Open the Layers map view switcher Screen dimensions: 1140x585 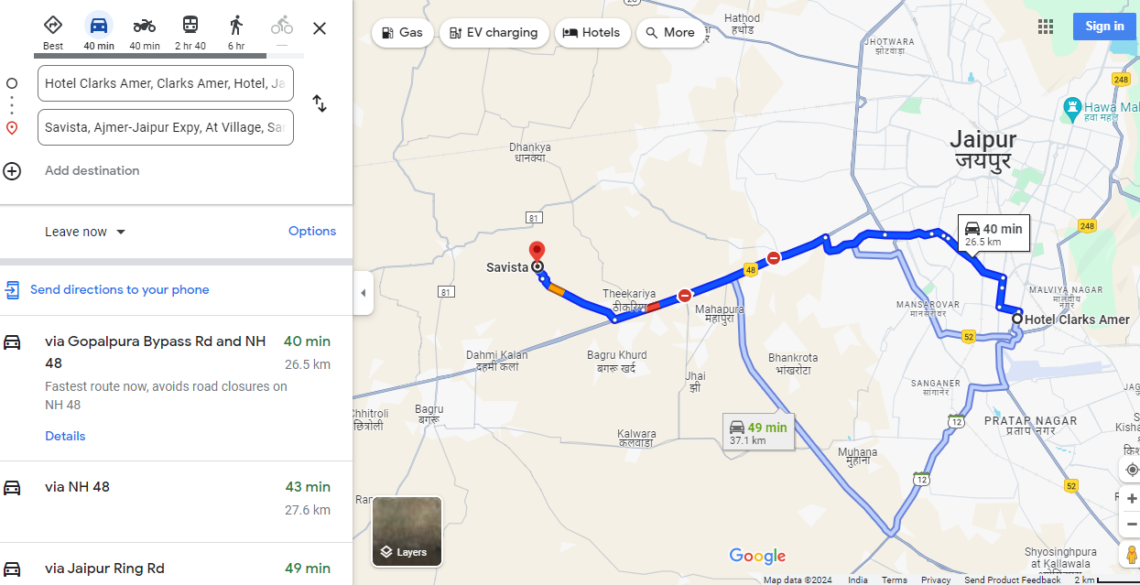[407, 531]
